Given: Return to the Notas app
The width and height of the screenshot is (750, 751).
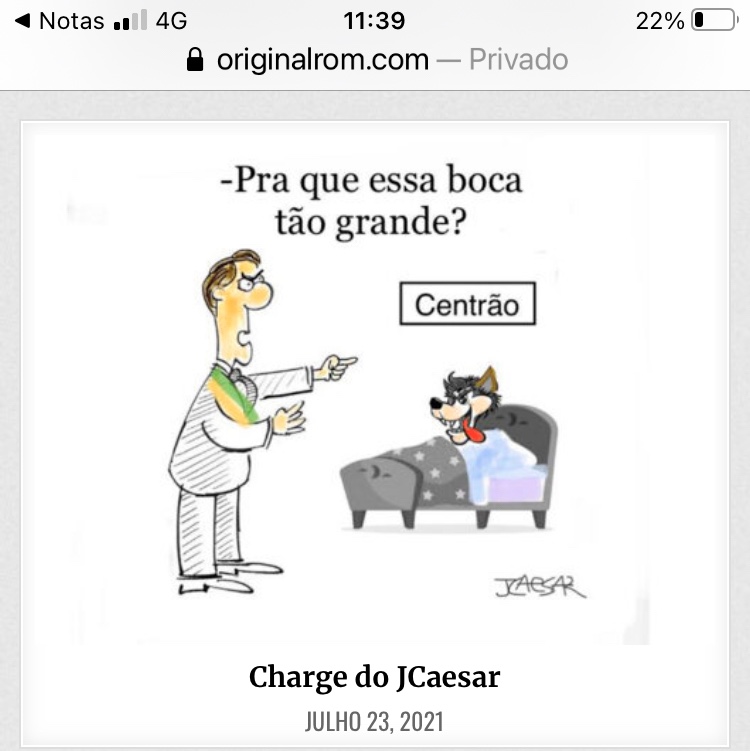Looking at the screenshot, I should (x=60, y=20).
